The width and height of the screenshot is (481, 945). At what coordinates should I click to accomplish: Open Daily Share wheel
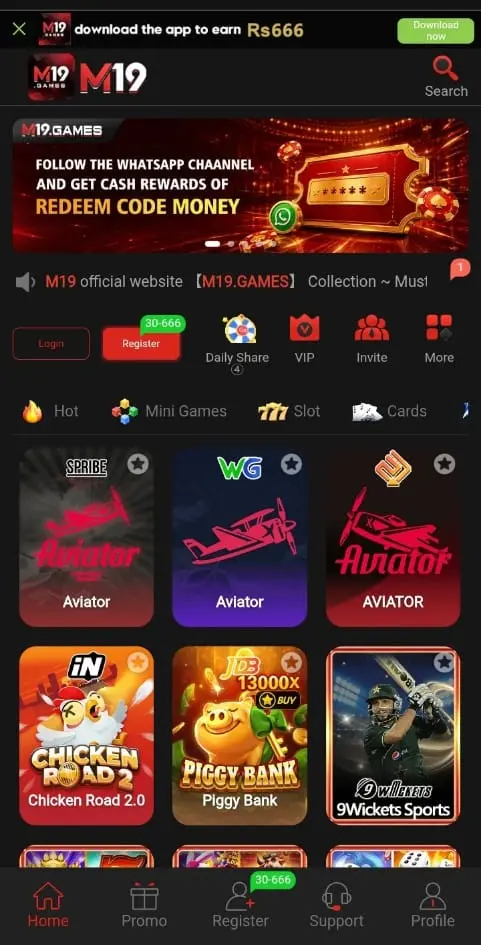point(237,341)
